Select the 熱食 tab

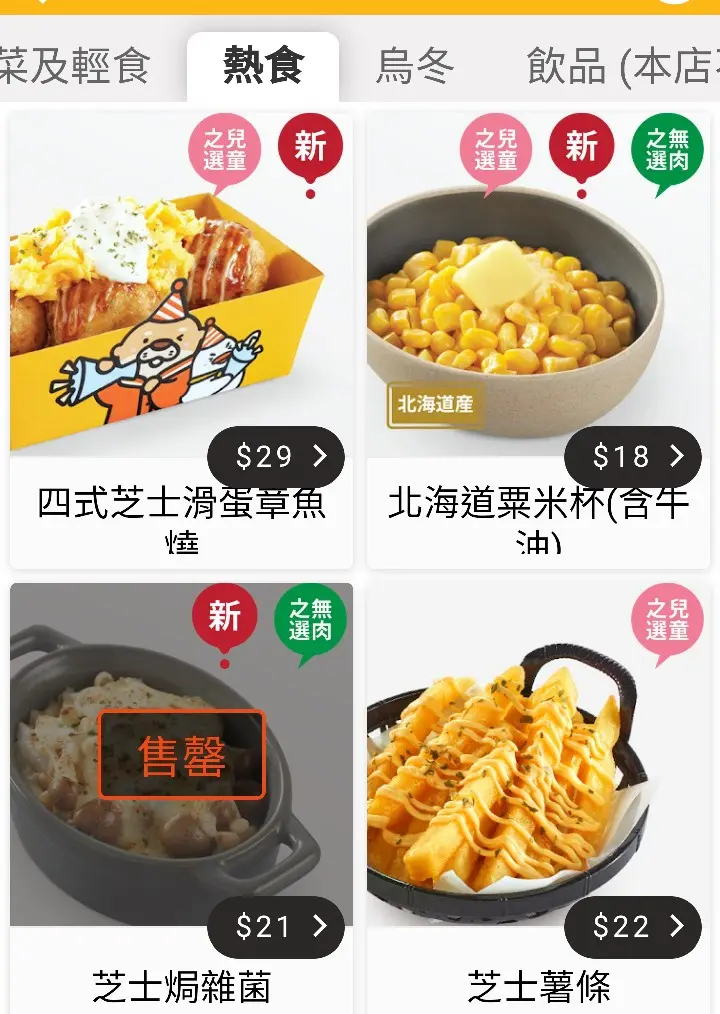pyautogui.click(x=263, y=67)
